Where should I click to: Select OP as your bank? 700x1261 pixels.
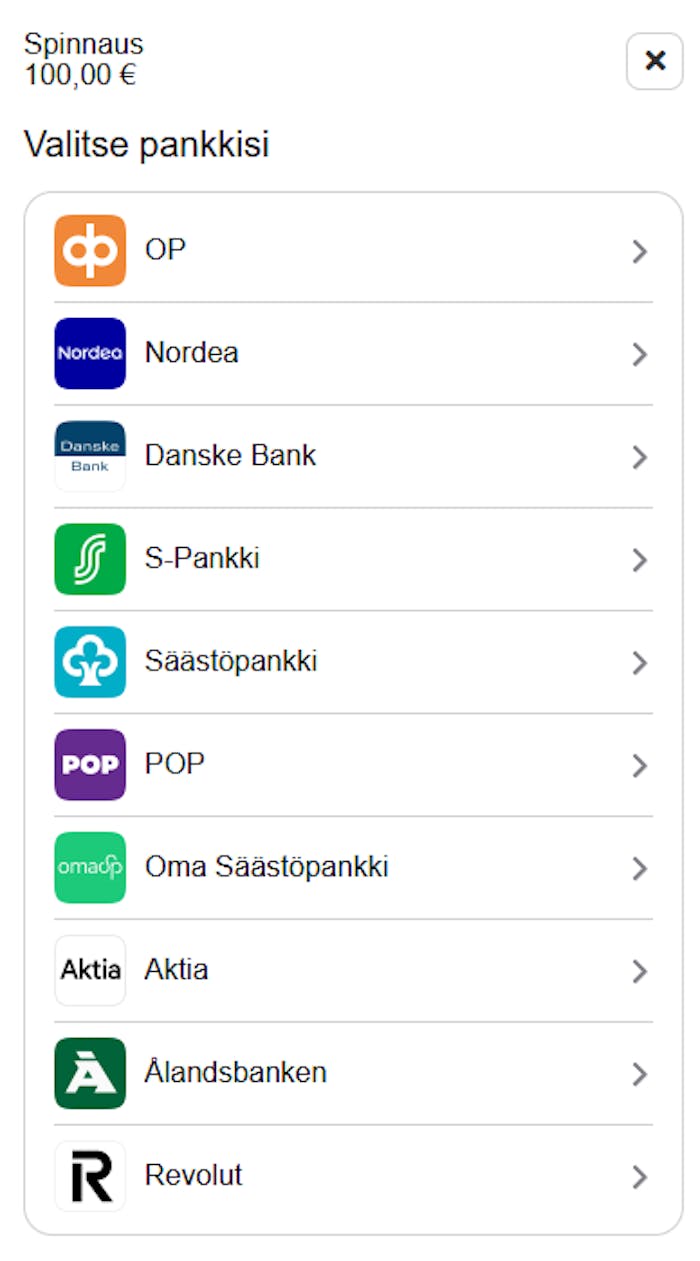(352, 251)
